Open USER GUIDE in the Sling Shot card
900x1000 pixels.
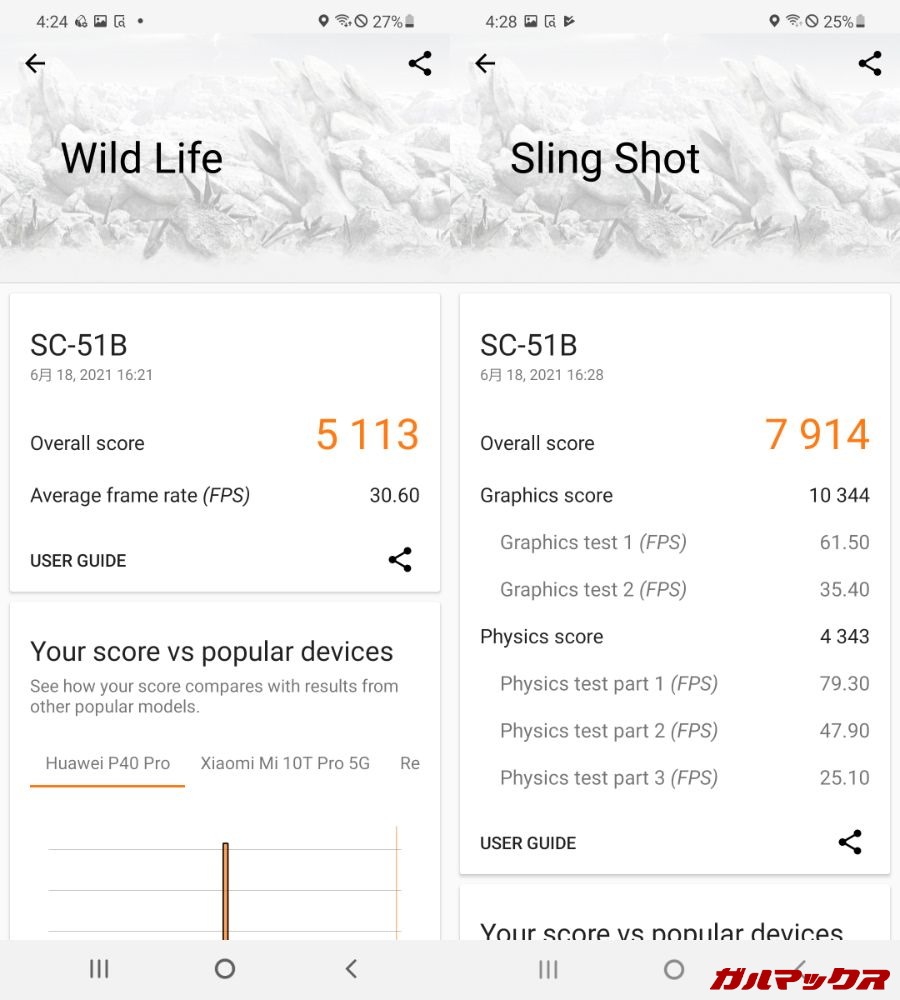[528, 843]
